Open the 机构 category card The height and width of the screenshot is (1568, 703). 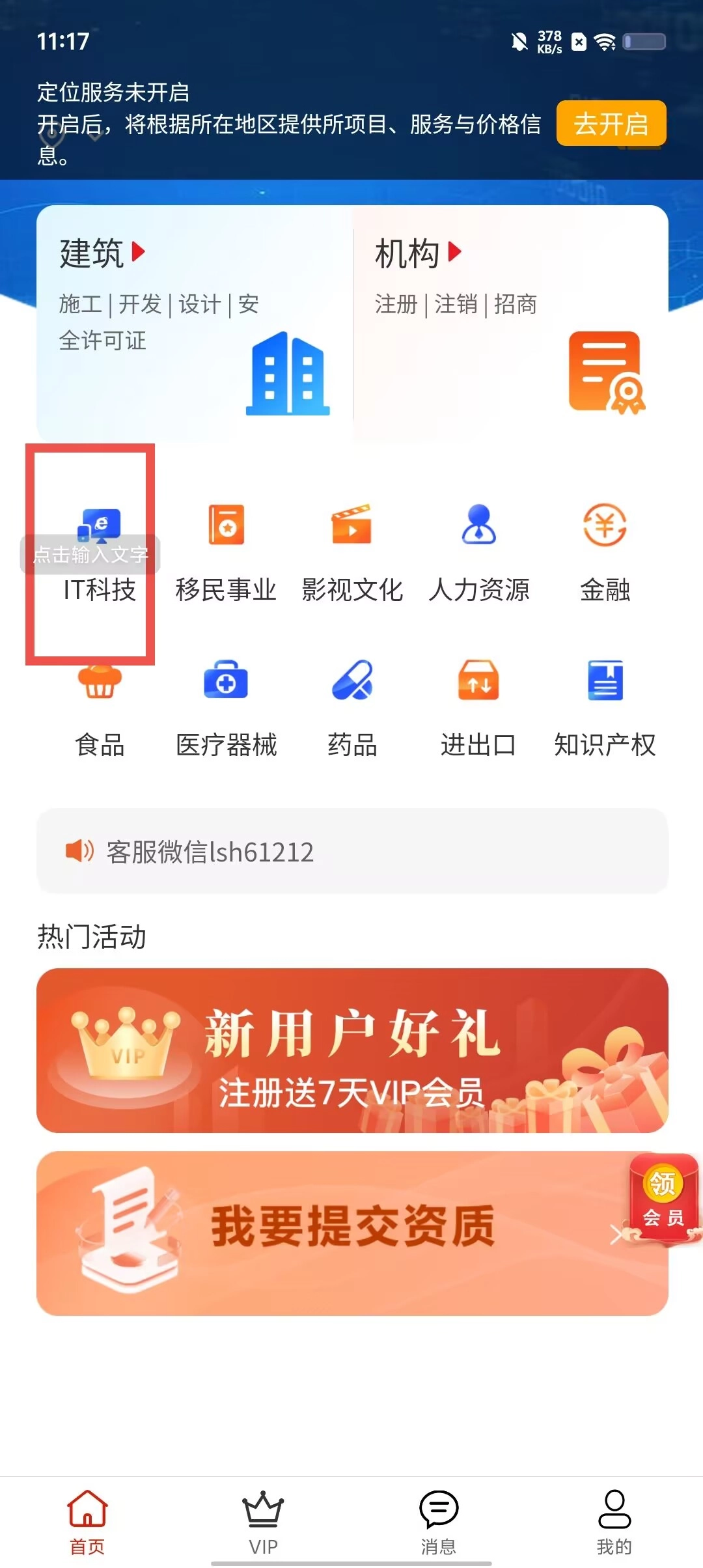[510, 323]
